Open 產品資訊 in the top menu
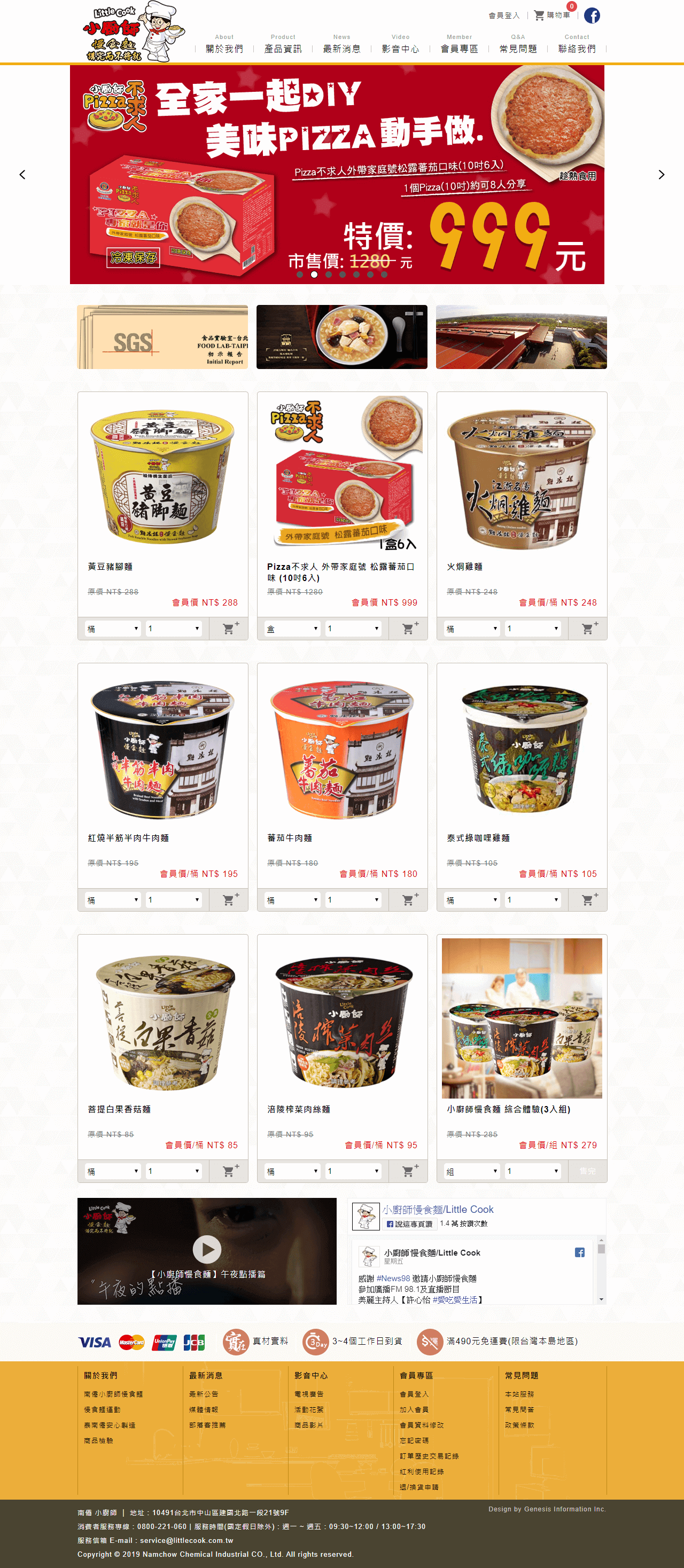Image resolution: width=684 pixels, height=1568 pixels. point(283,49)
